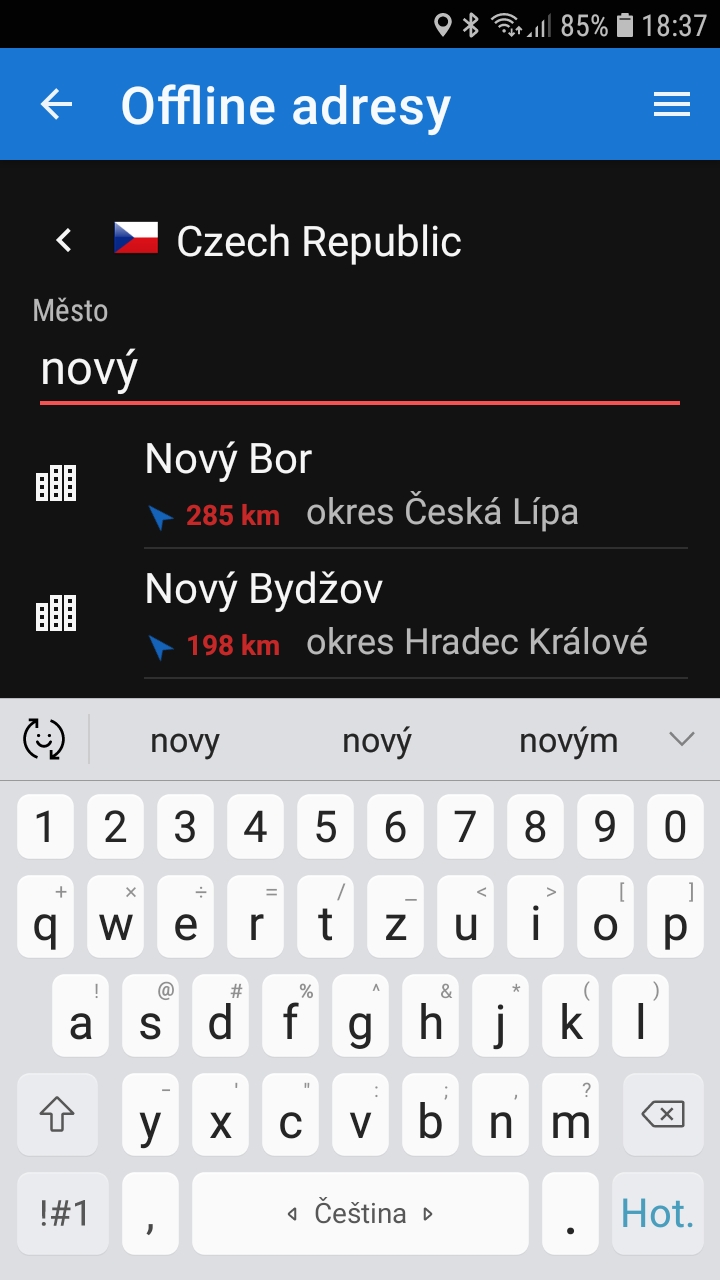Return to country selection via the Czech Republic chevron
Viewport: 720px width, 1280px height.
click(x=64, y=241)
